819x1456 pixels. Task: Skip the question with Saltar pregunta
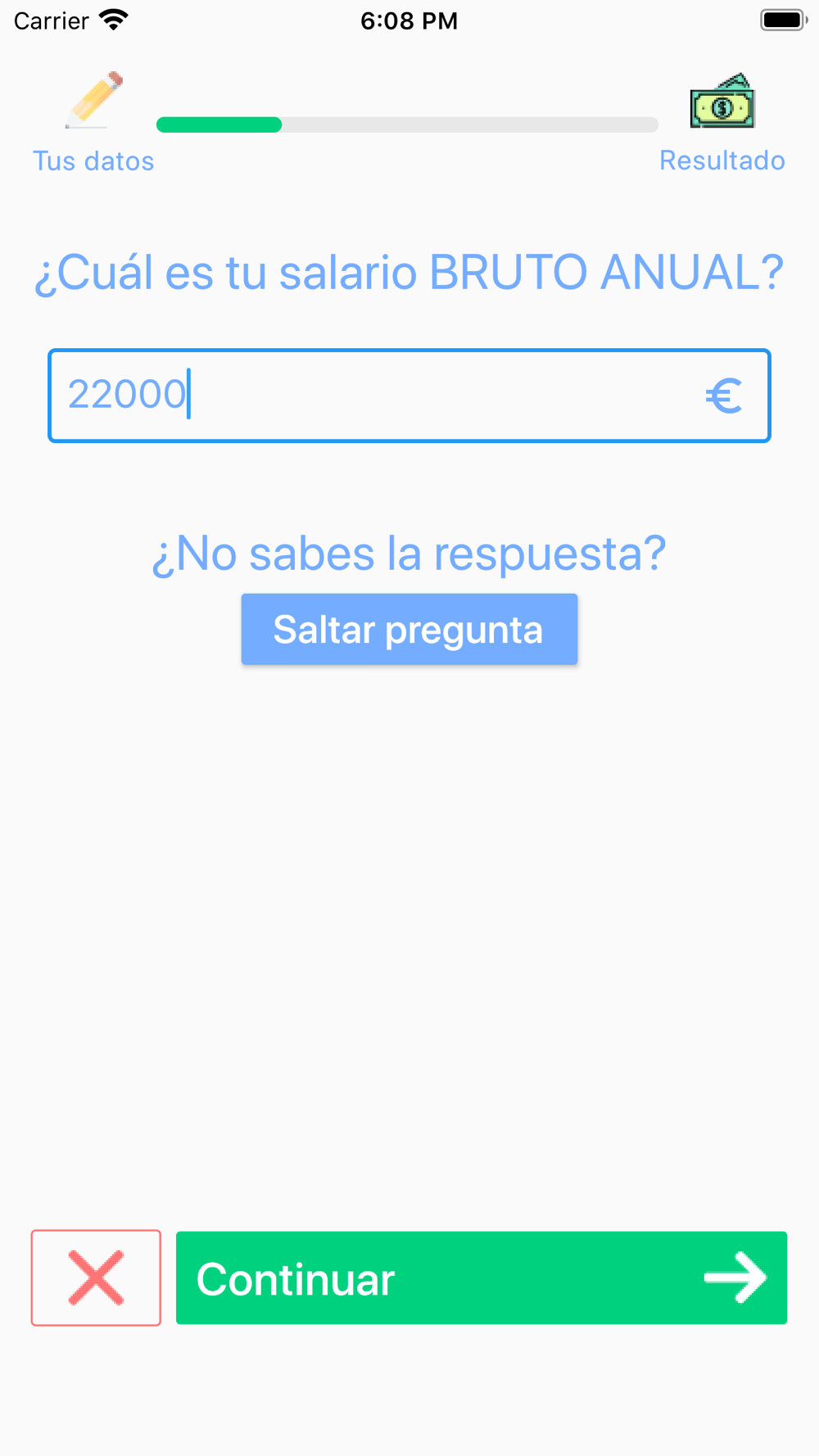(x=409, y=629)
